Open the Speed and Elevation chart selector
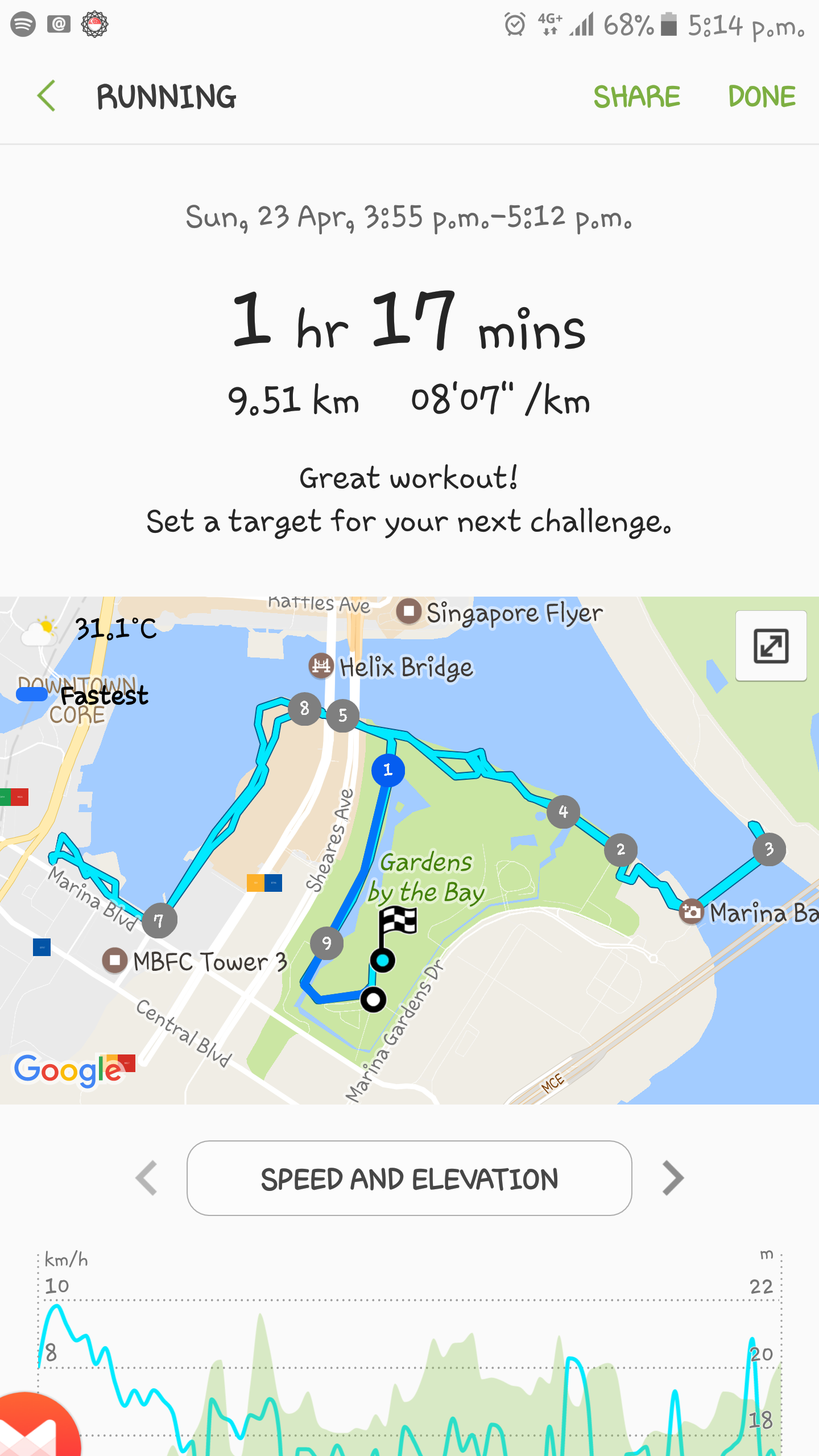Viewport: 819px width, 1456px height. (409, 1178)
